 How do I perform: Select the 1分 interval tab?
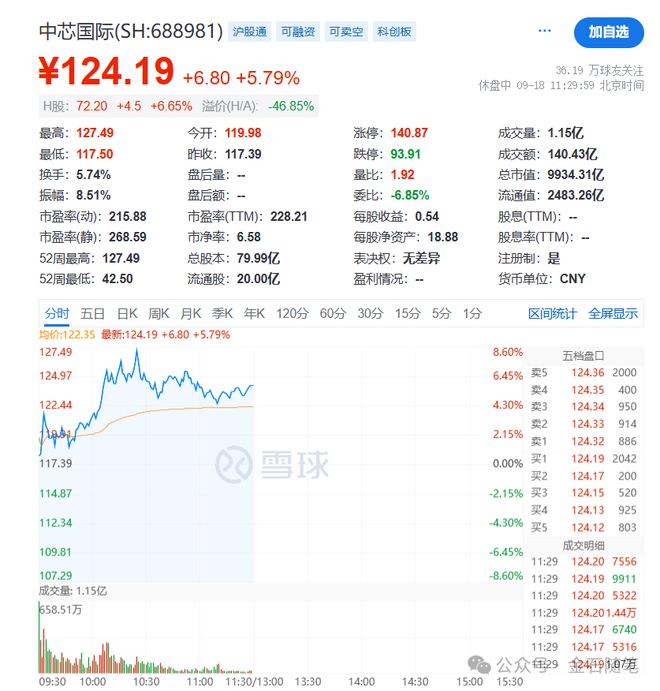[x=472, y=314]
